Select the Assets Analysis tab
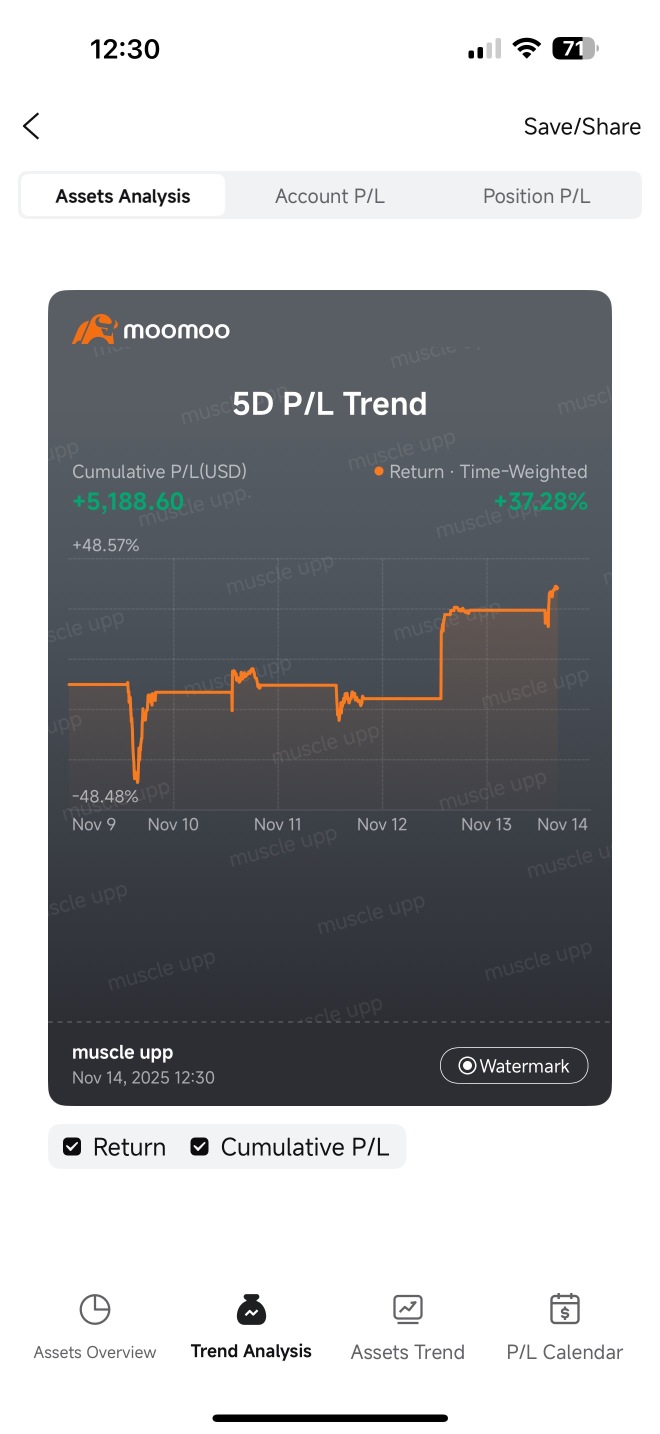Viewport: 660px width, 1434px height. [x=123, y=196]
